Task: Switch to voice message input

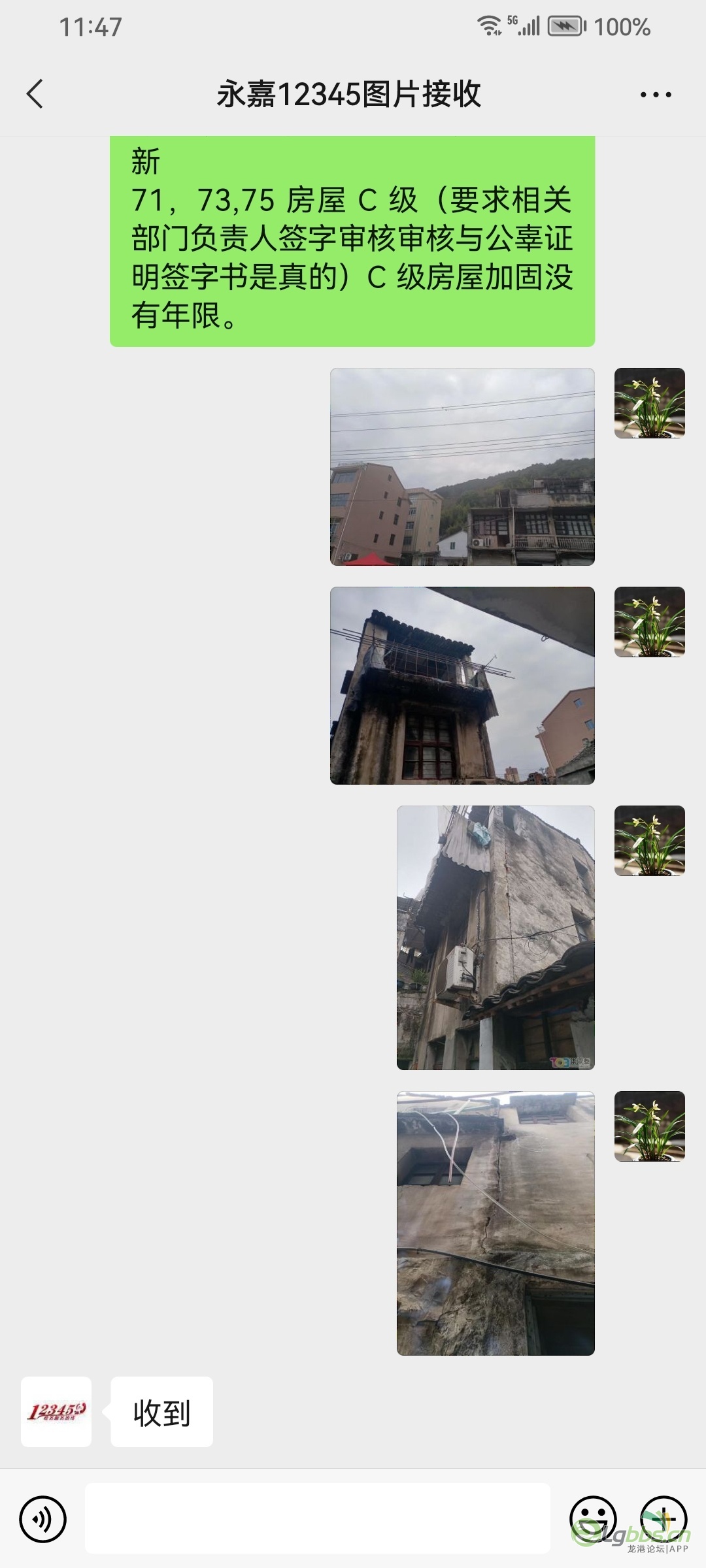Action: [43, 1519]
